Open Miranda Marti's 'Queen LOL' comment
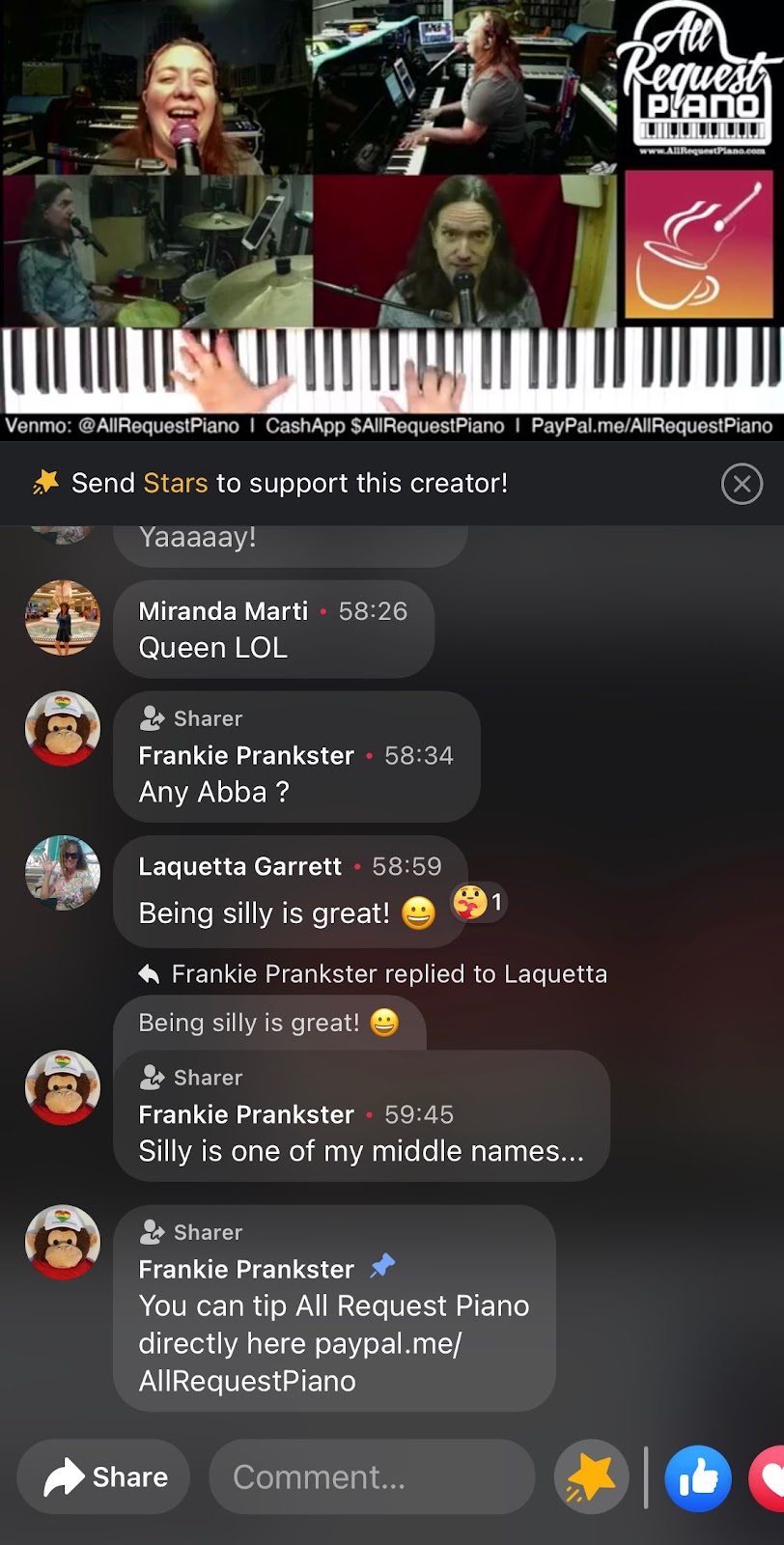Screen dimensions: 784x1545 click(x=272, y=630)
